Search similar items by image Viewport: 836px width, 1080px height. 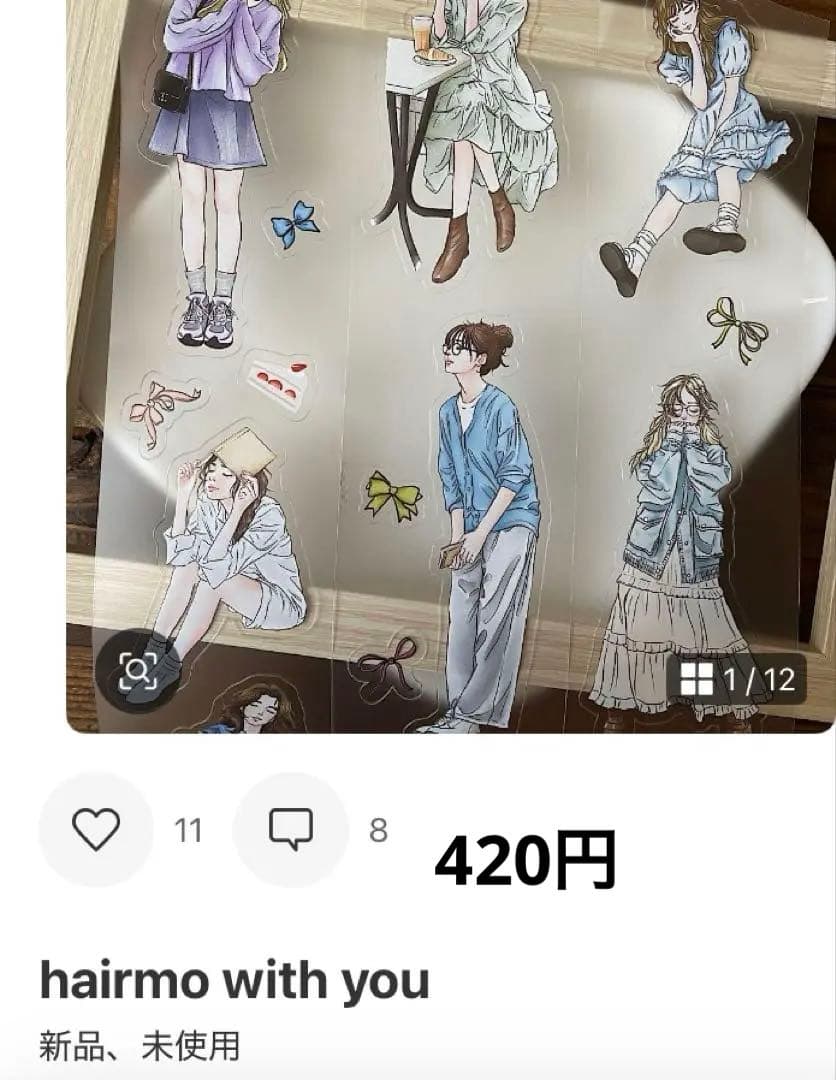[x=138, y=672]
